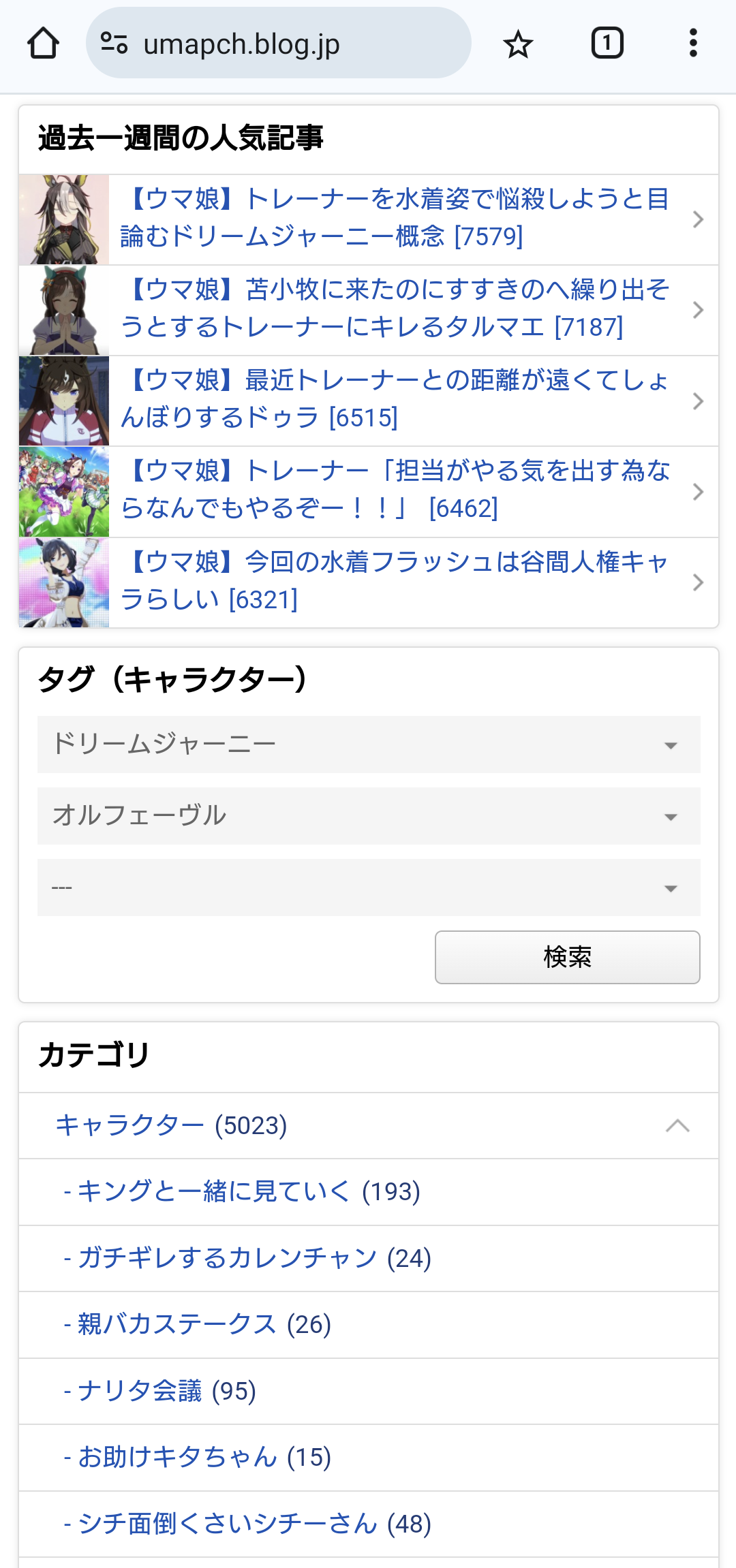Open the ドリームジャーニー概念 [7579] article
Viewport: 736px width, 1568px height.
click(395, 218)
